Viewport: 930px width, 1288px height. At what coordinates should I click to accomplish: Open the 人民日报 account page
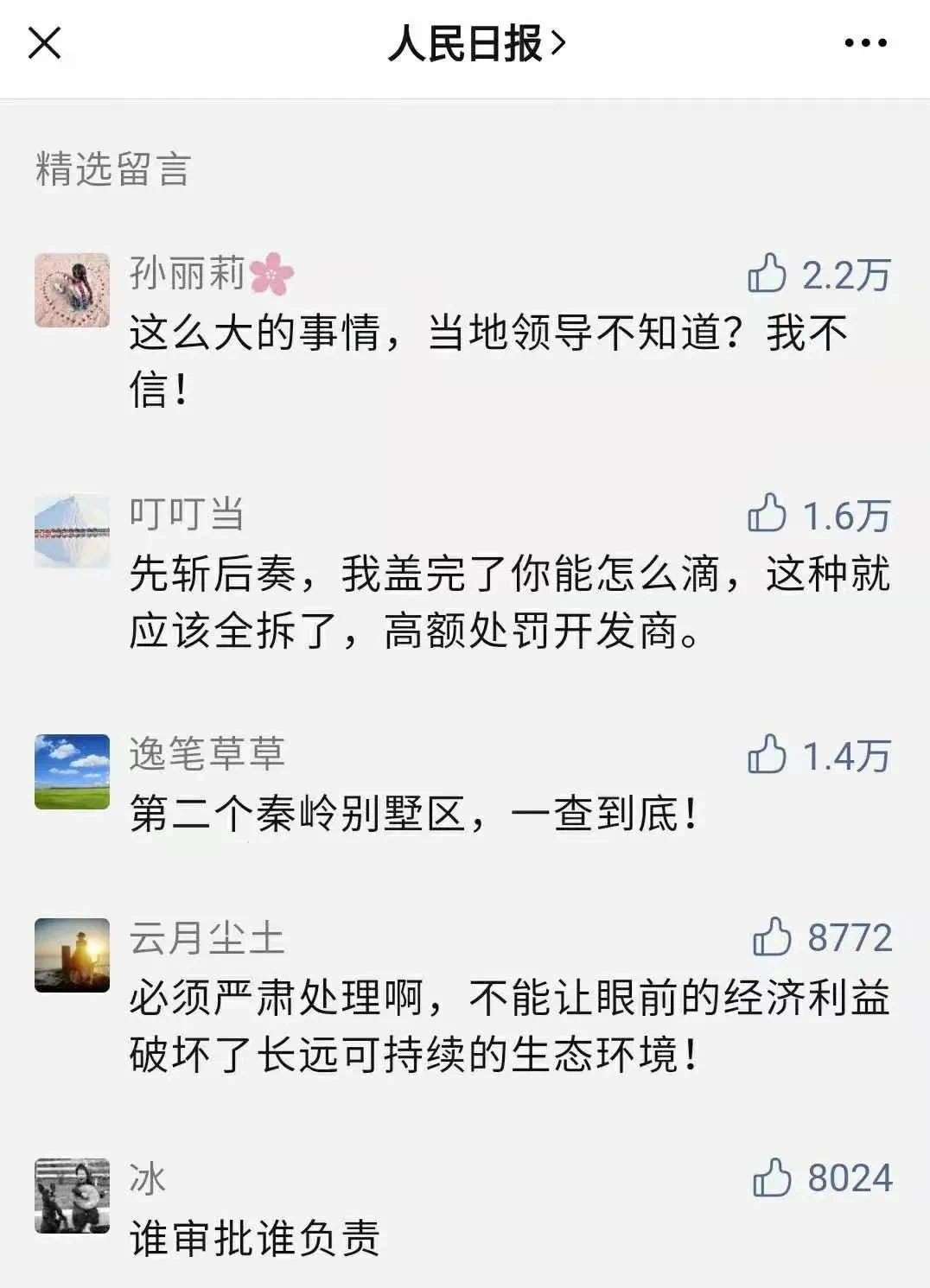pos(475,43)
